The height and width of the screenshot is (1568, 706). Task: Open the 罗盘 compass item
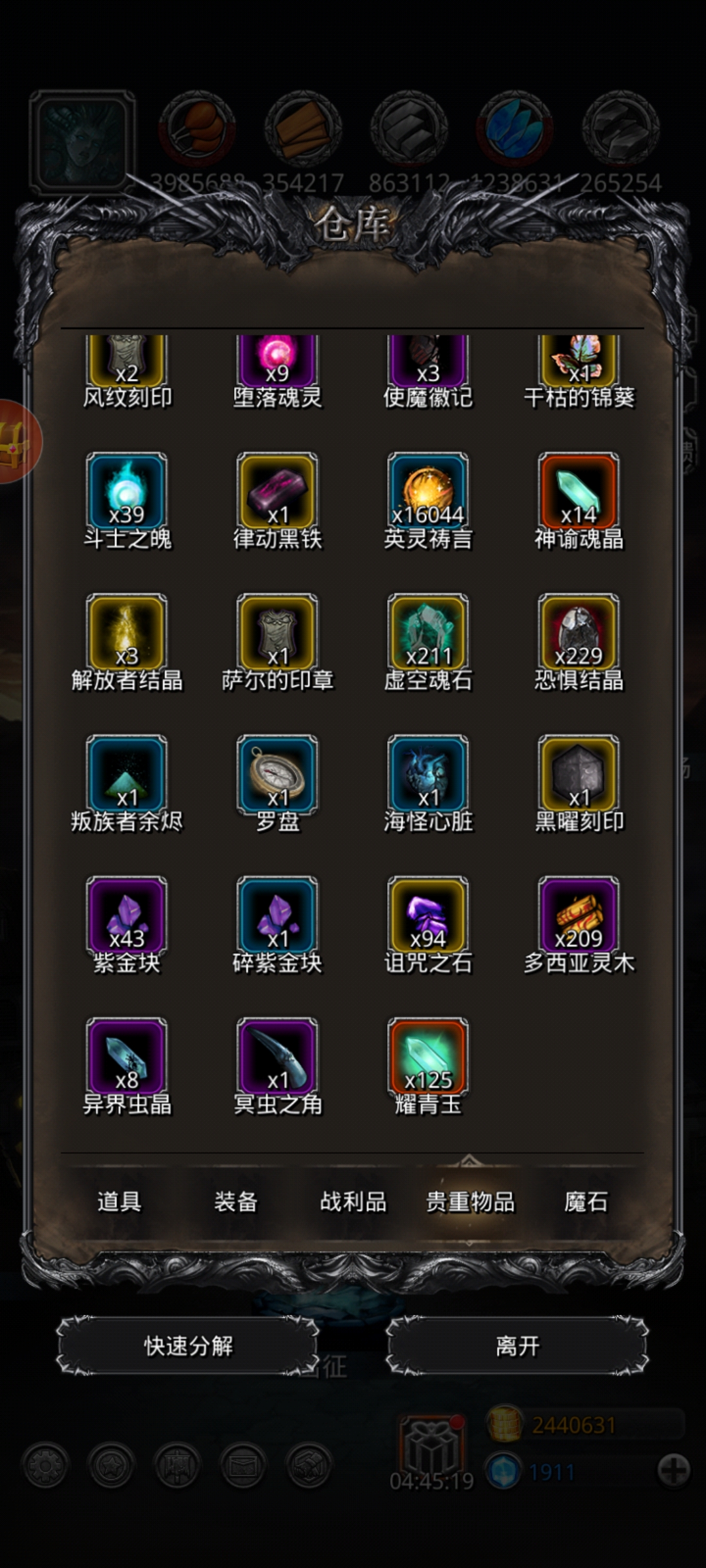point(278,774)
